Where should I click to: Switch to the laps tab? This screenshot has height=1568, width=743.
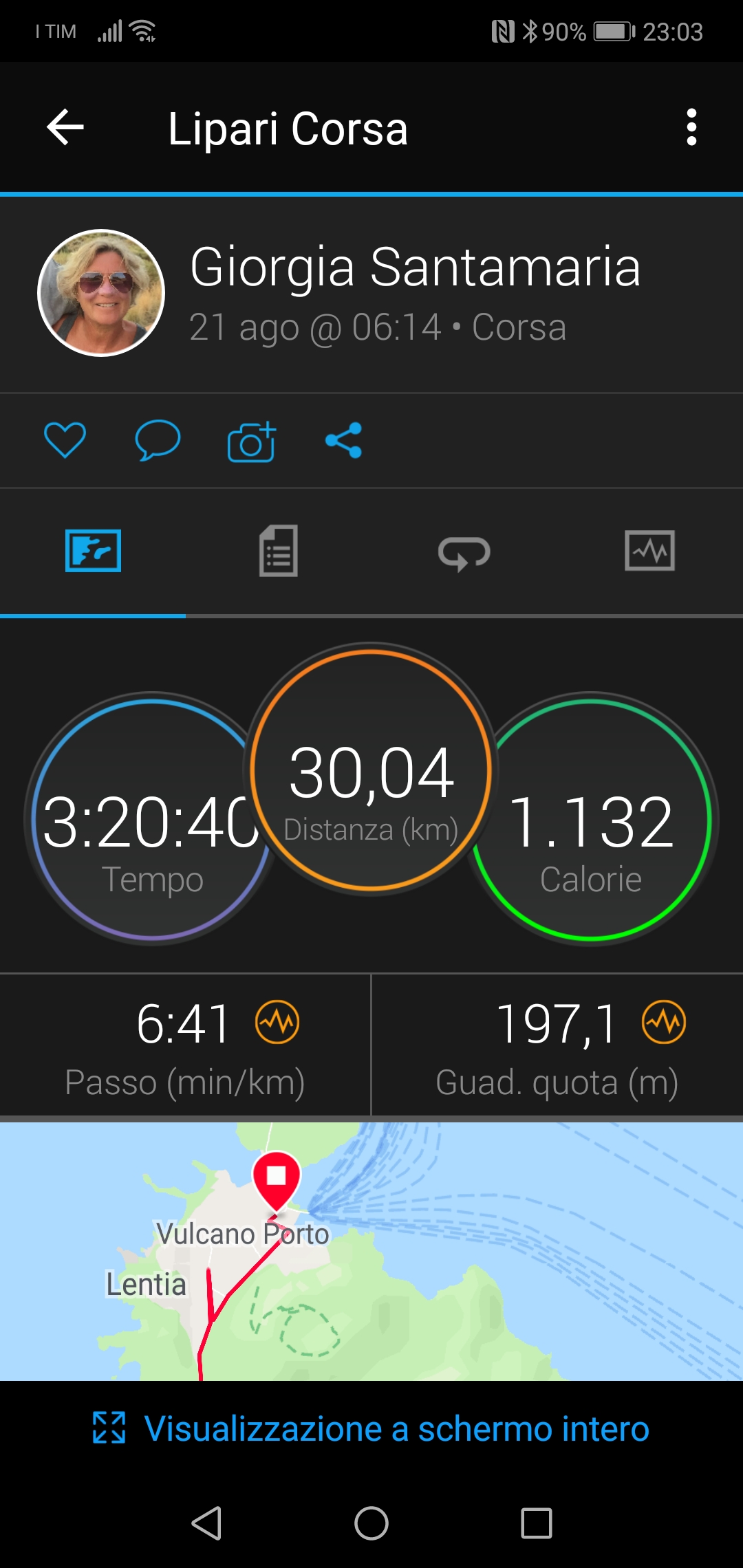464,552
